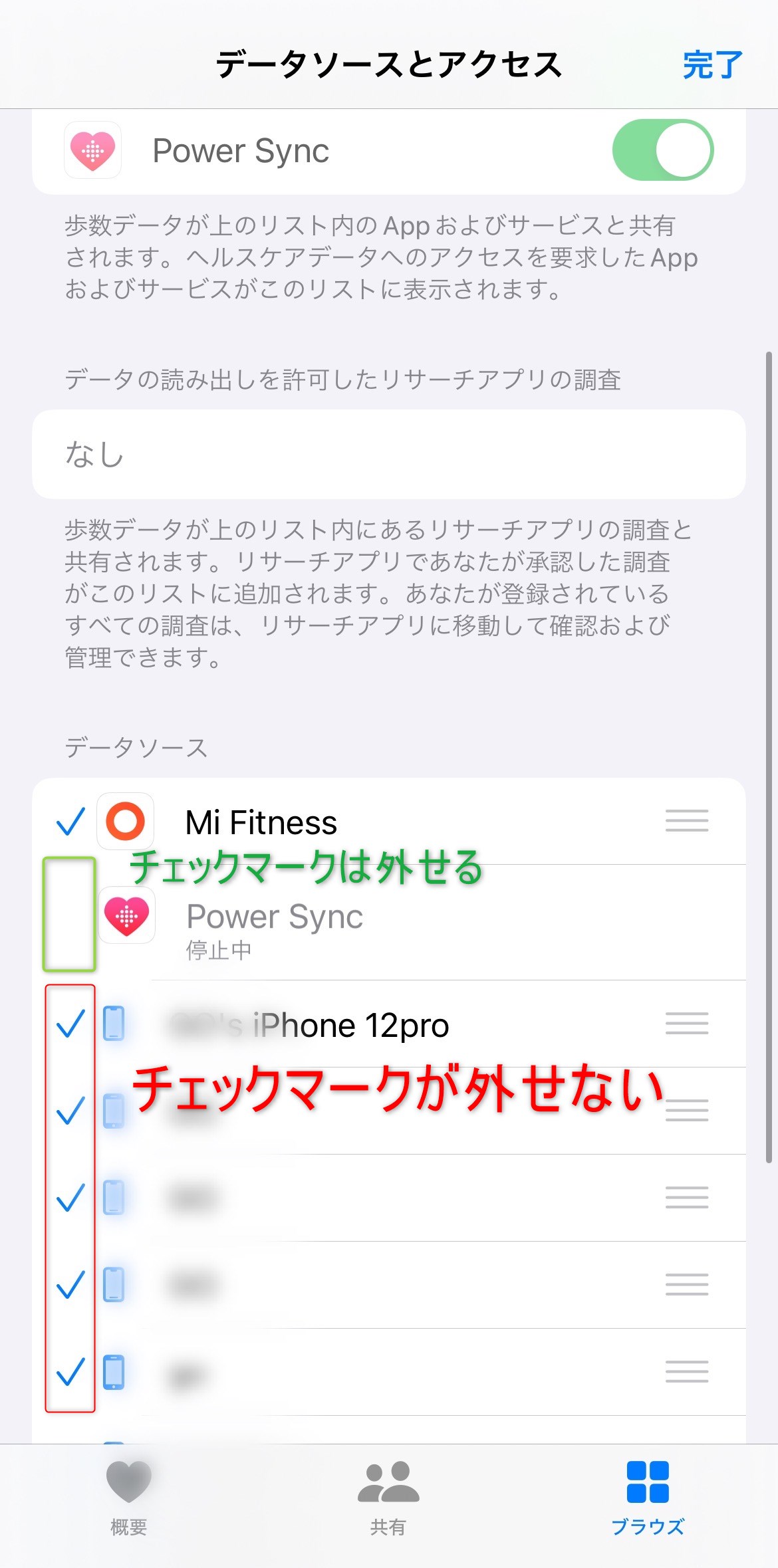Viewport: 778px width, 1568px height.
Task: Uncheck Mi Fitness data source
Action: tap(70, 822)
